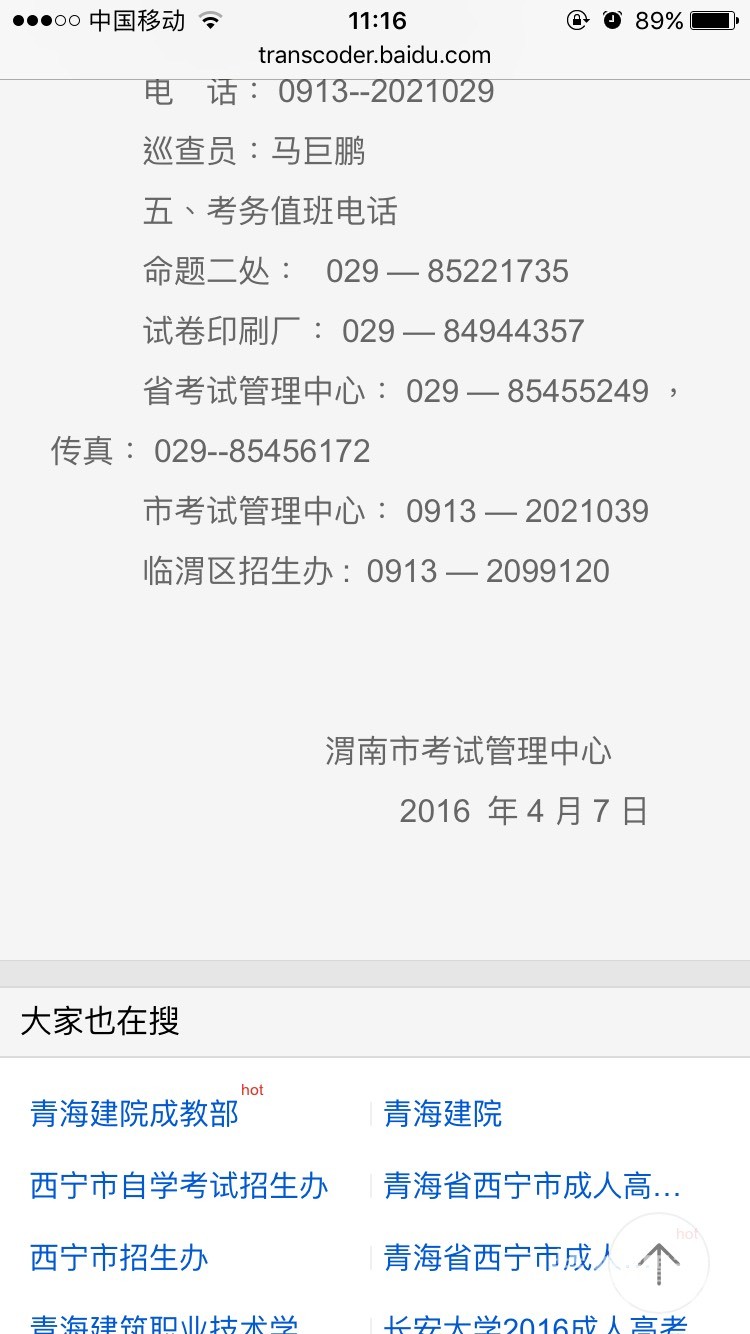Open the 青海建院成教部 link
Viewport: 750px width, 1334px height.
(133, 1113)
